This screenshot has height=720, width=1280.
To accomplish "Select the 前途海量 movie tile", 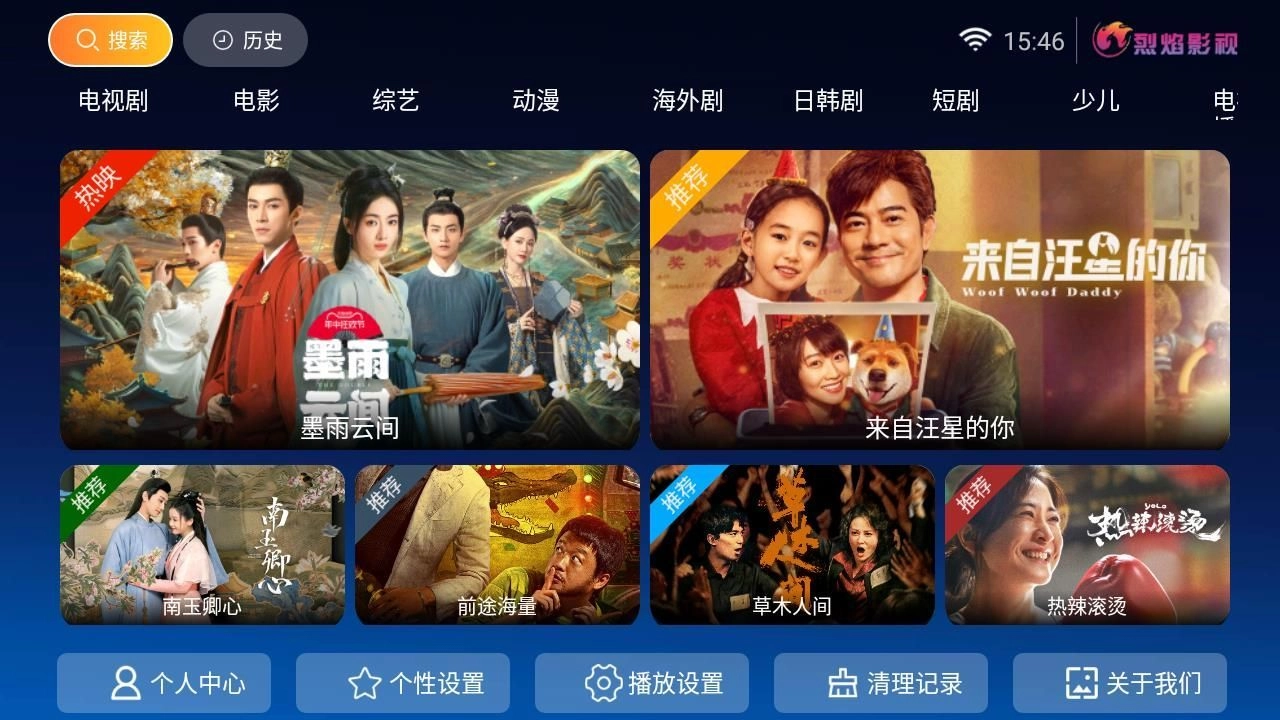I will [x=497, y=545].
